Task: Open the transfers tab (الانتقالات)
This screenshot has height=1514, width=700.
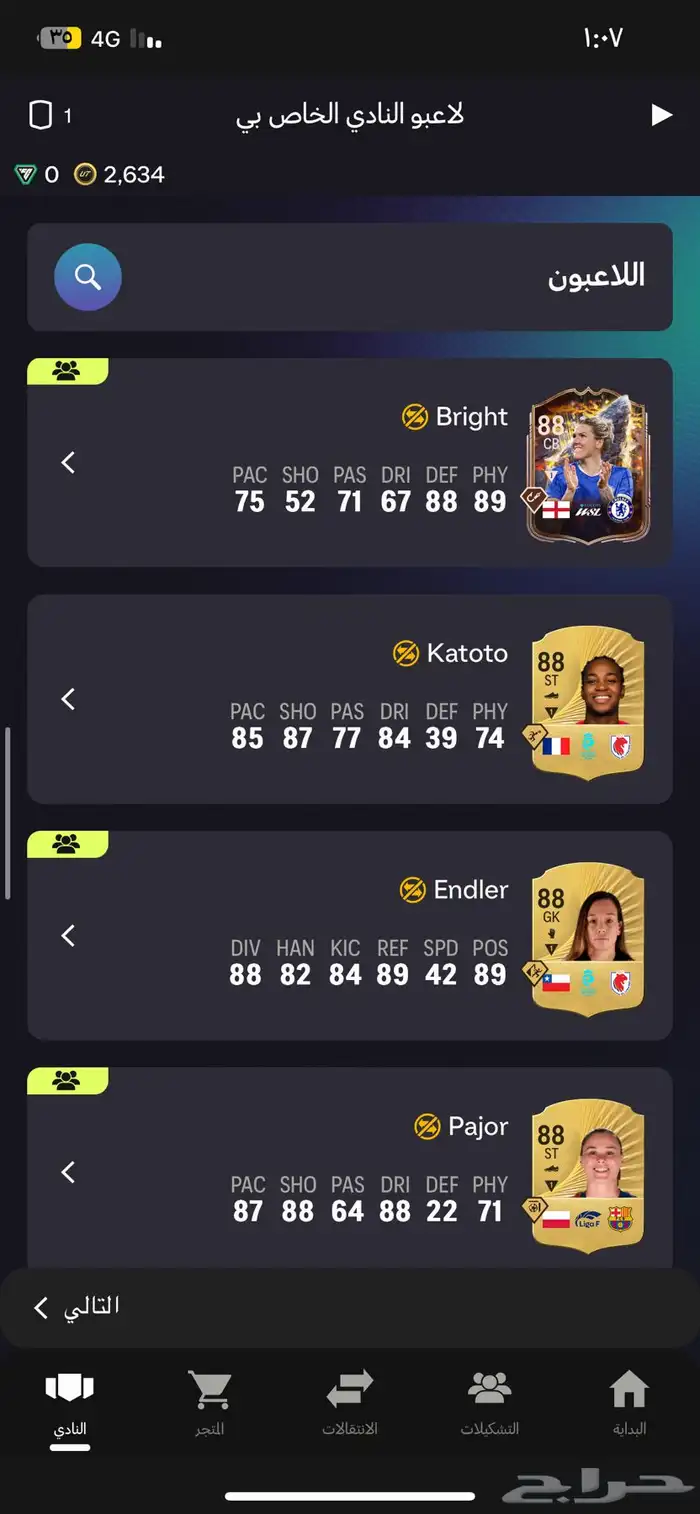Action: click(349, 1402)
